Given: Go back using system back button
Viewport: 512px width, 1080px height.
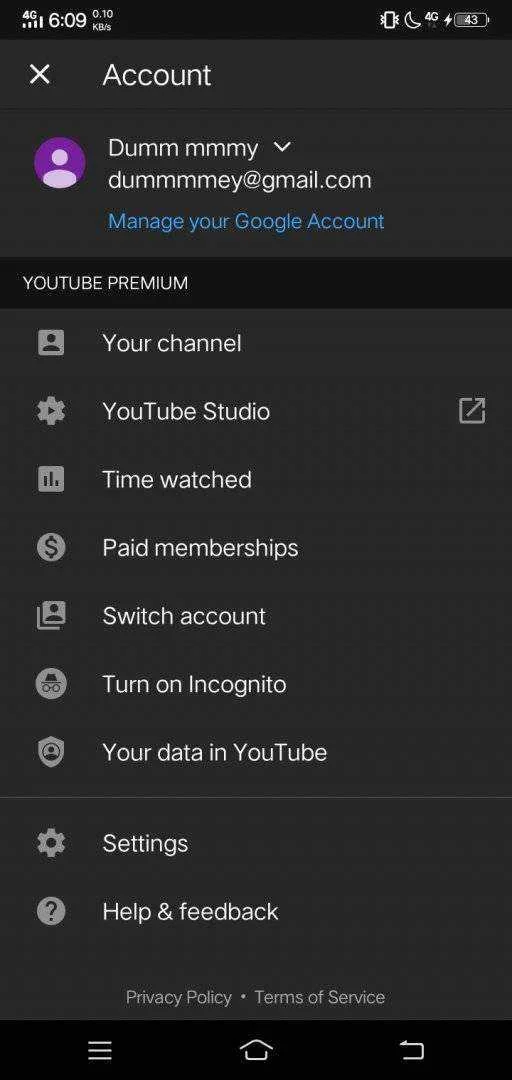Looking at the screenshot, I should [411, 1050].
